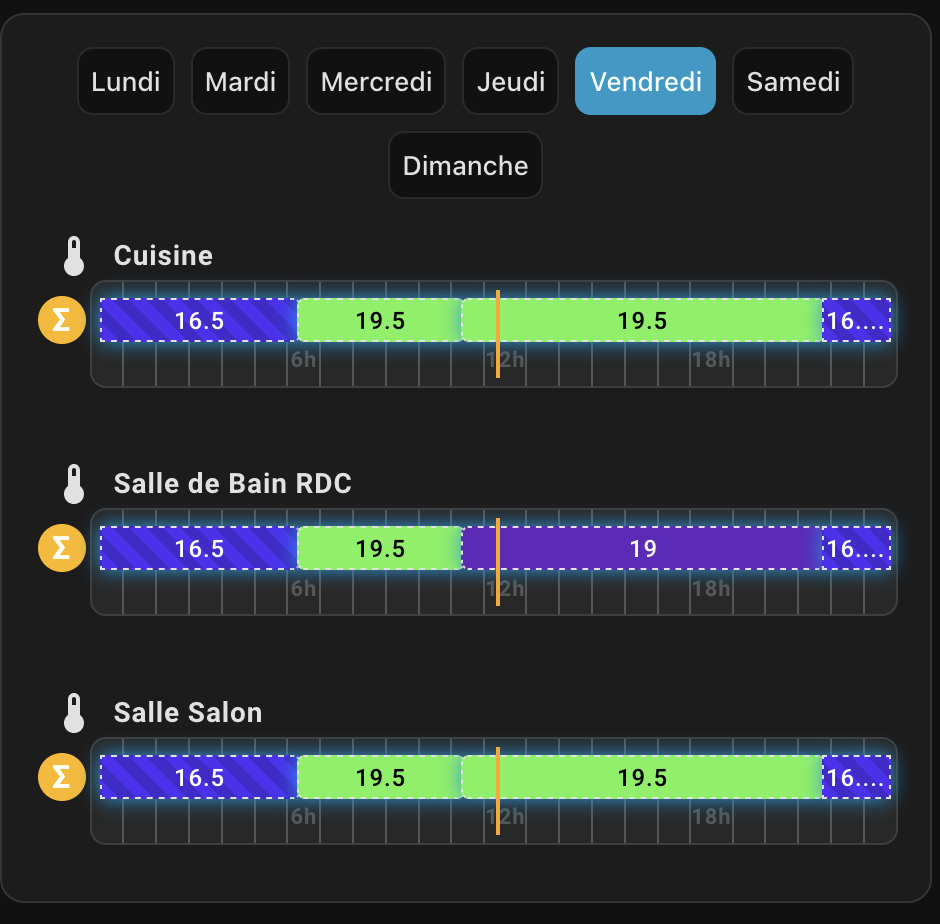Screen dimensions: 940x924
Task: Open the Mercredi schedule
Action: coord(376,81)
